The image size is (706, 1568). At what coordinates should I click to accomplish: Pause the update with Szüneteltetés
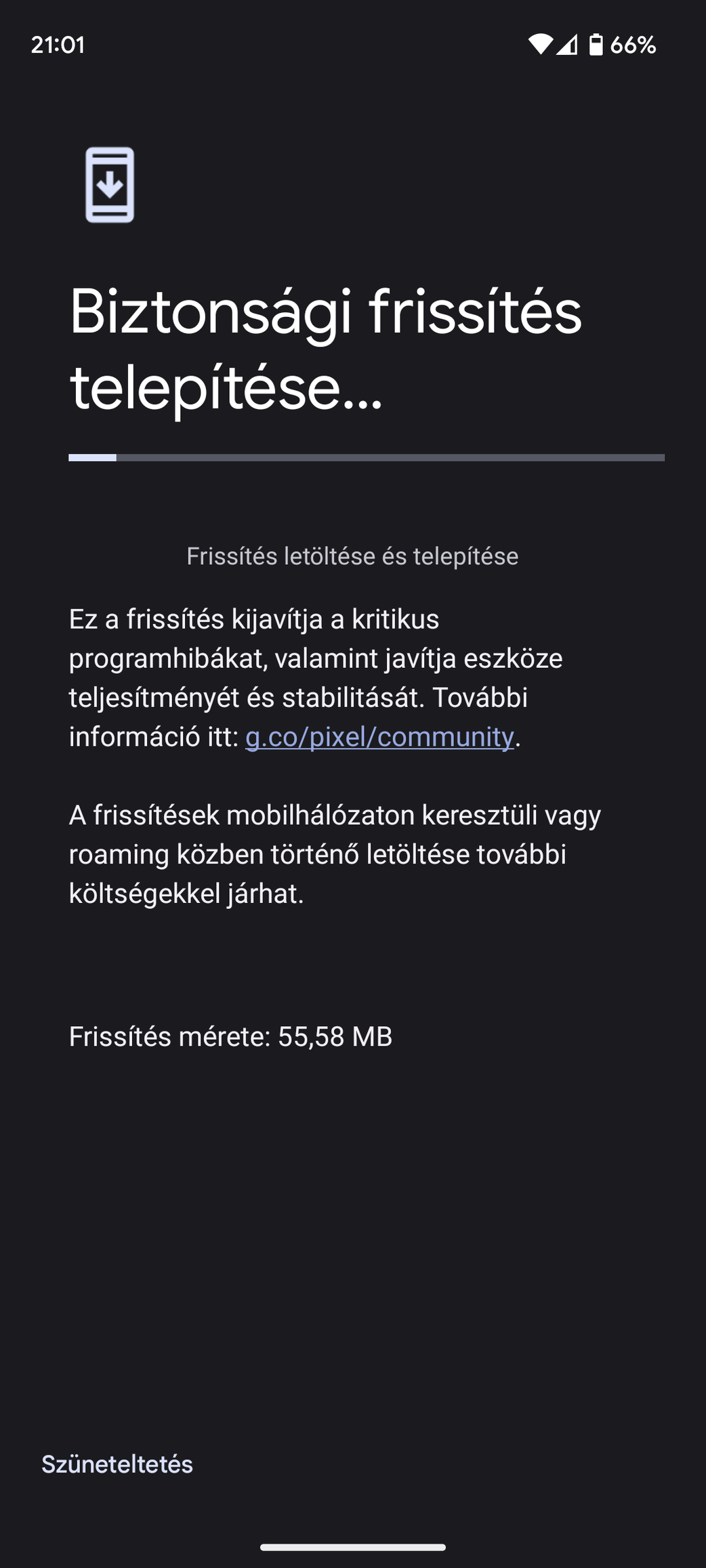click(x=117, y=1464)
